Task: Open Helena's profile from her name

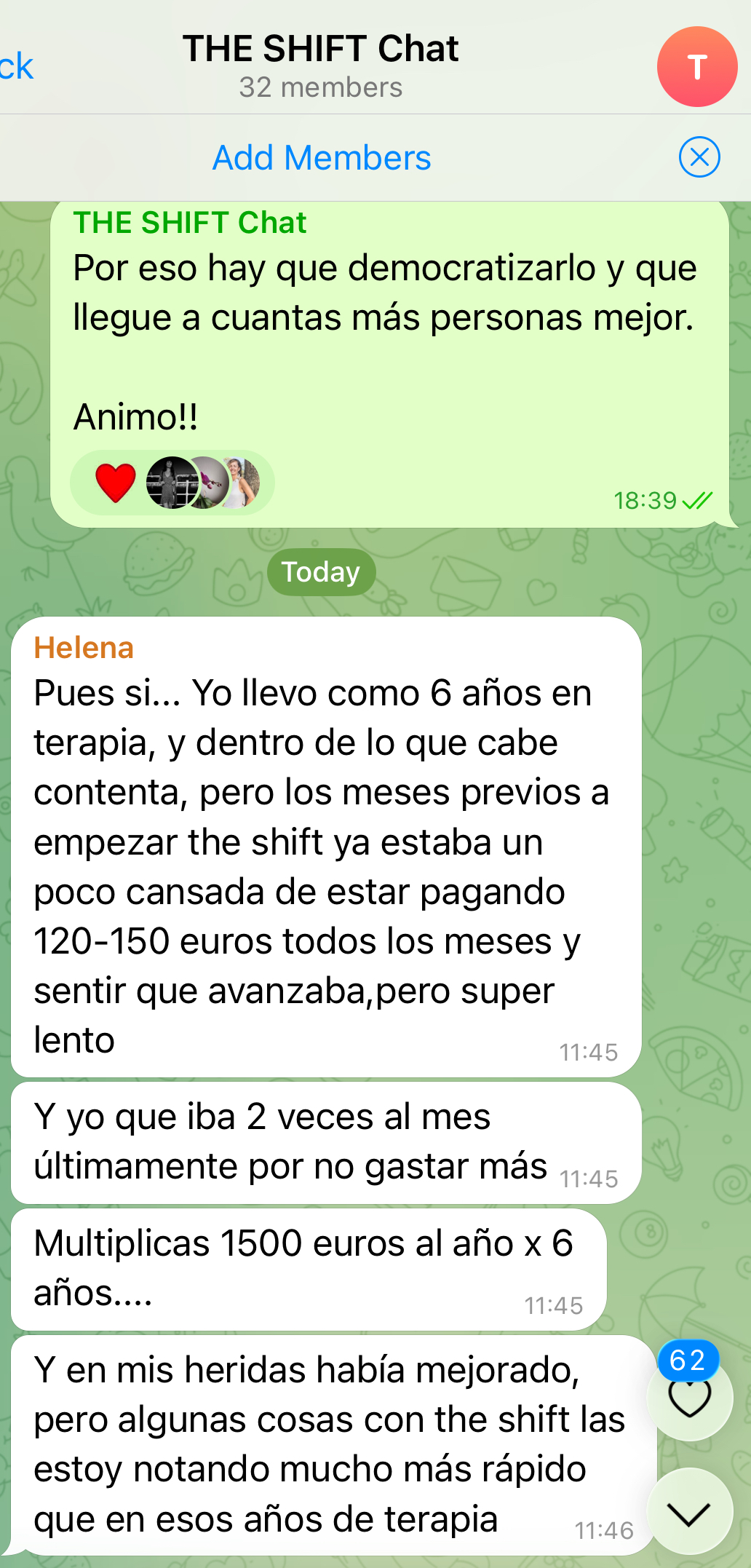Action: pos(84,648)
